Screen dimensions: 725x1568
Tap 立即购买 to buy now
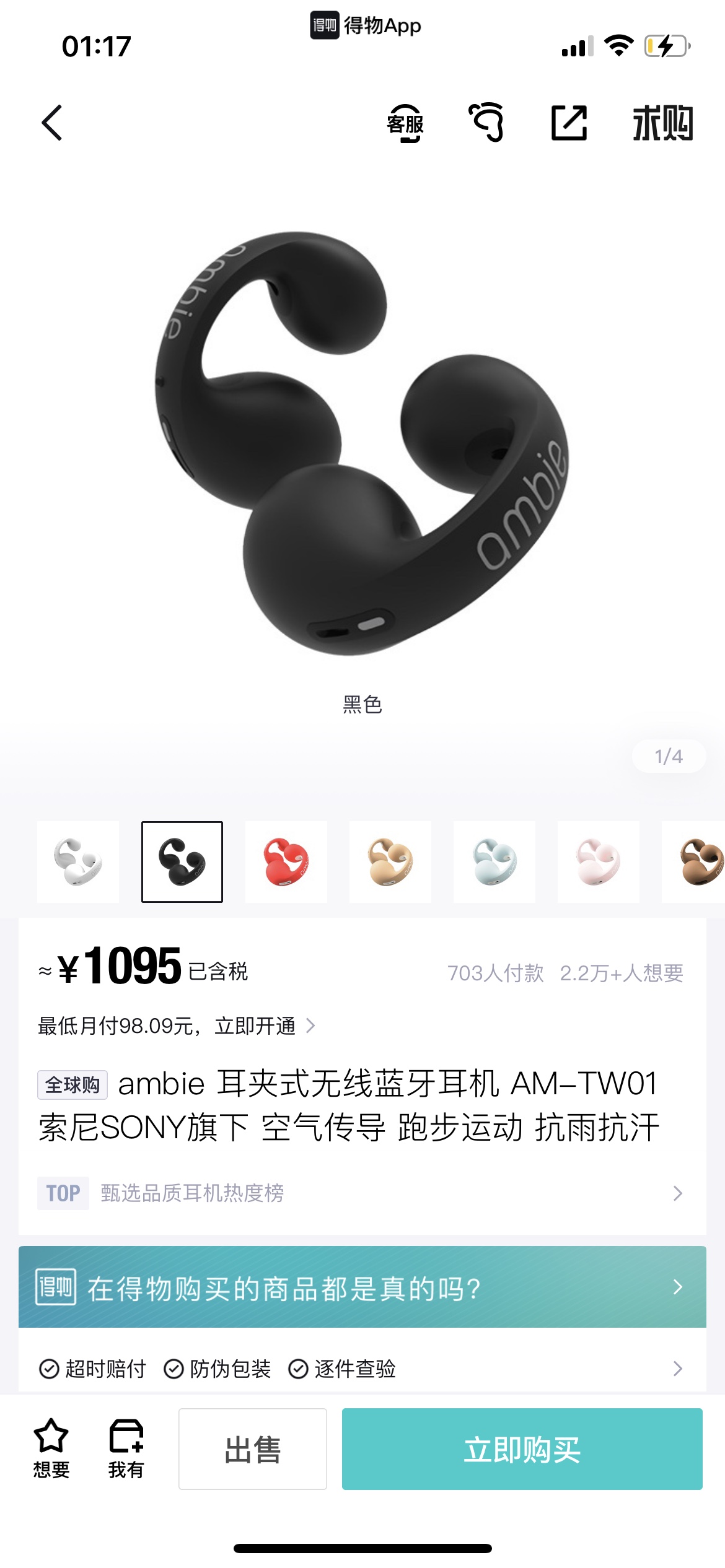point(522,1449)
